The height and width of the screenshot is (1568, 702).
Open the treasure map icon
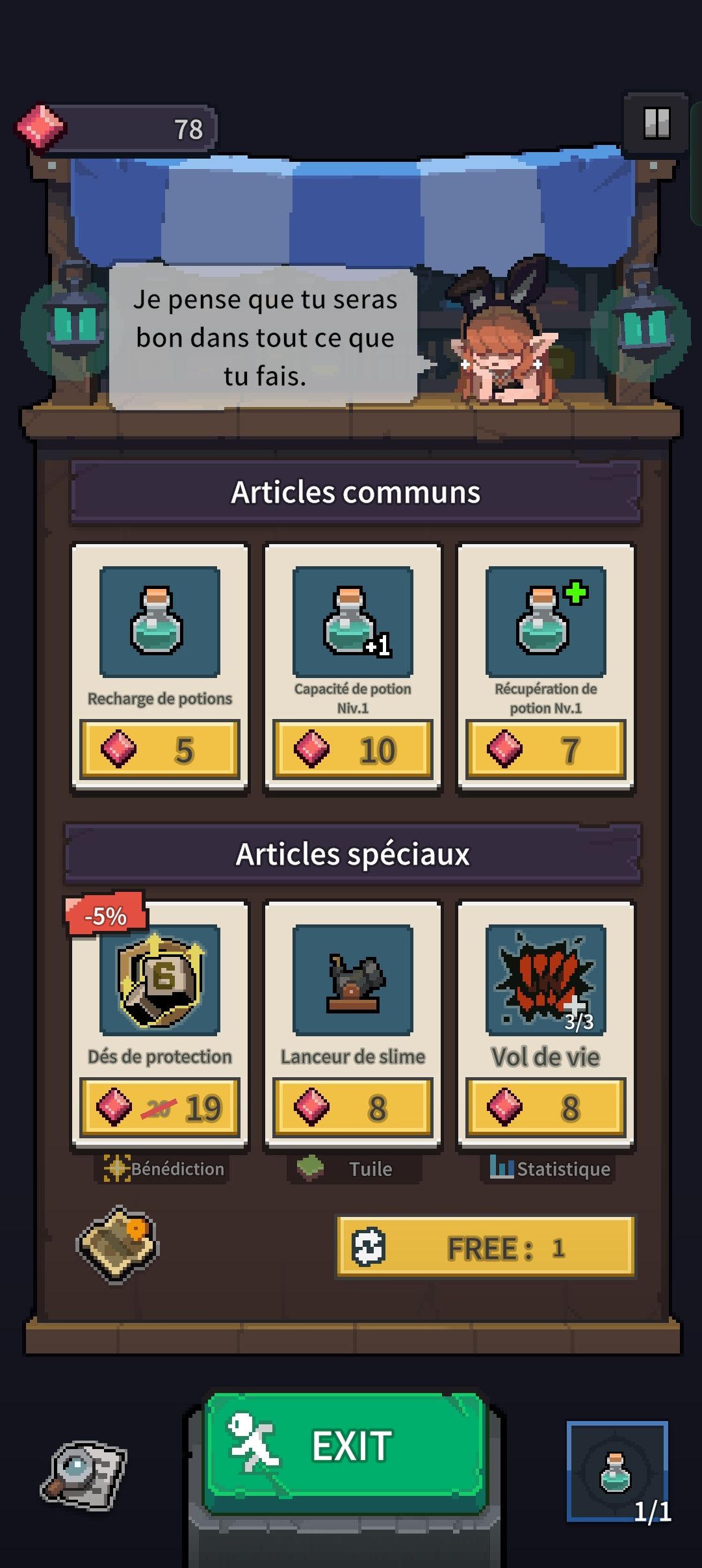pyautogui.click(x=118, y=1242)
